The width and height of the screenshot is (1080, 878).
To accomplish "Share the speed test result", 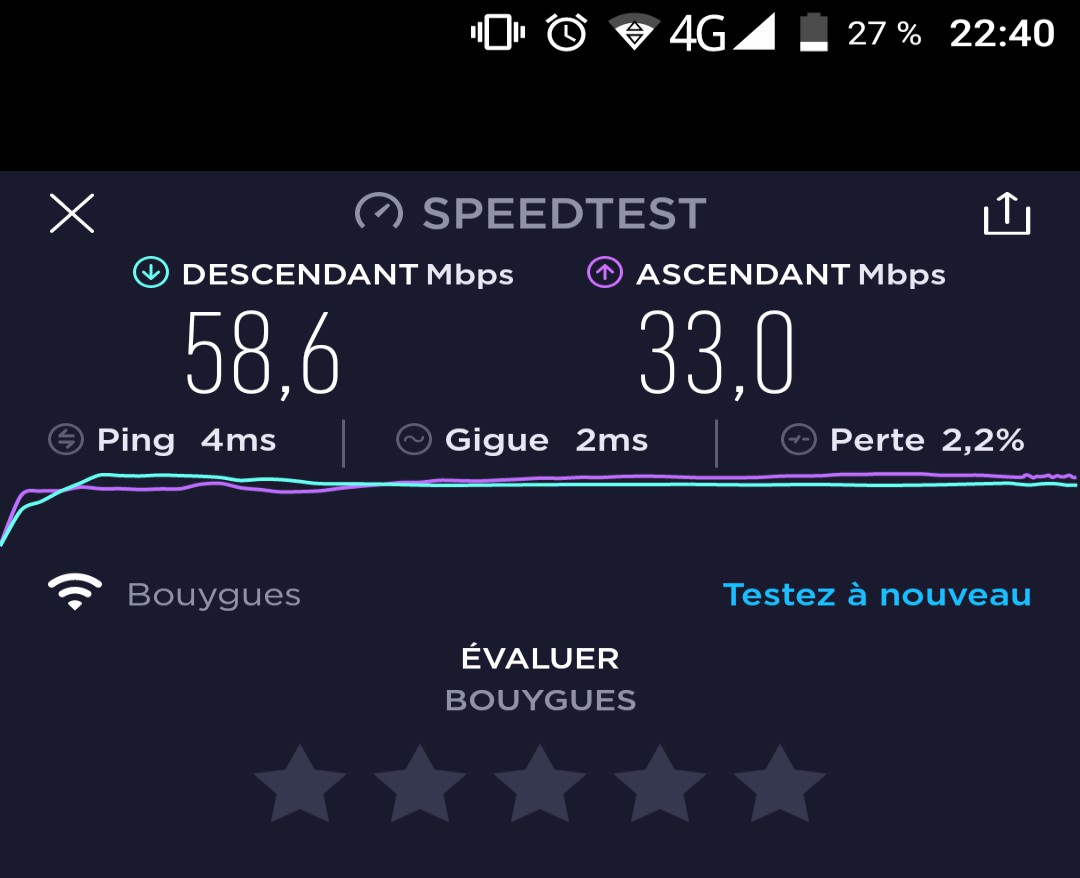I will tap(1006, 213).
